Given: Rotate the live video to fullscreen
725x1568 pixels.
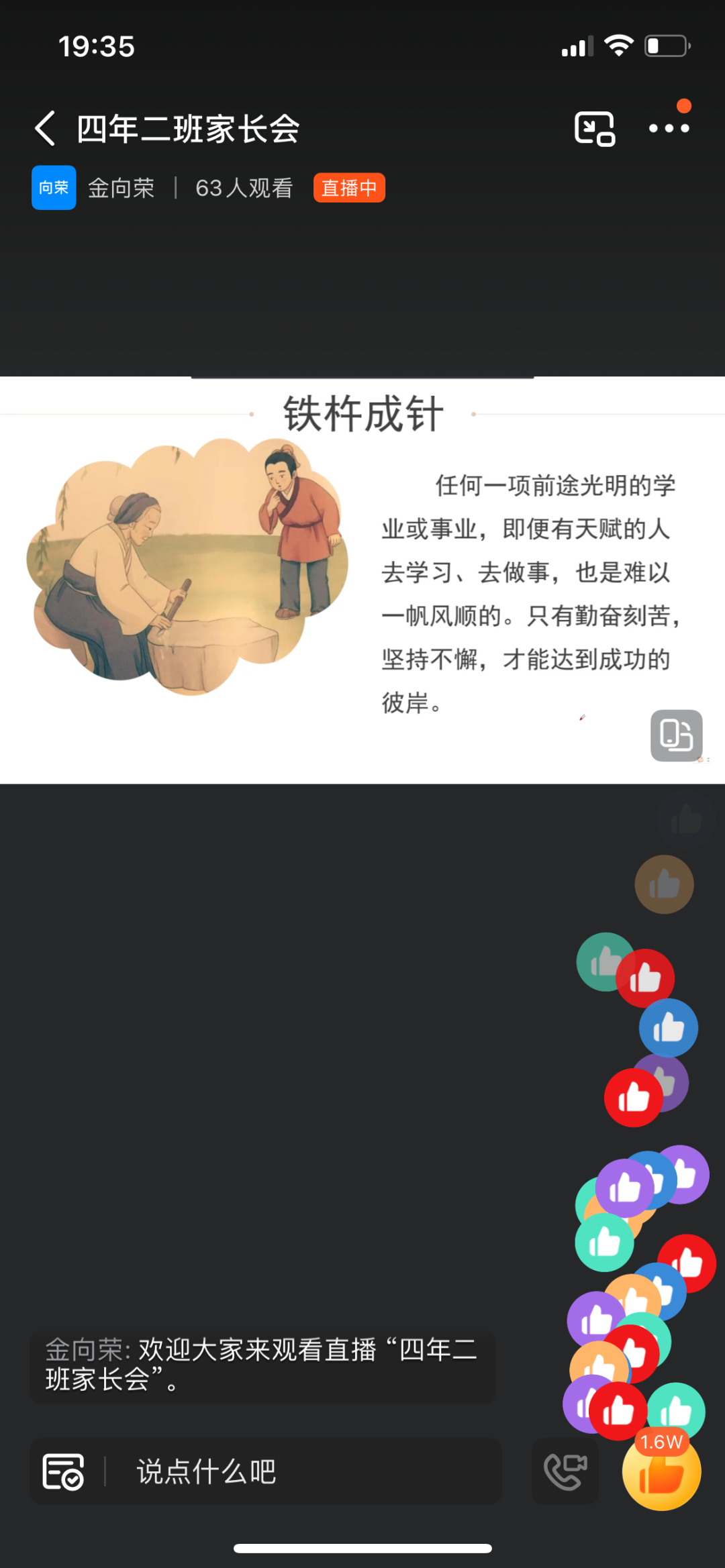Looking at the screenshot, I should [x=676, y=735].
